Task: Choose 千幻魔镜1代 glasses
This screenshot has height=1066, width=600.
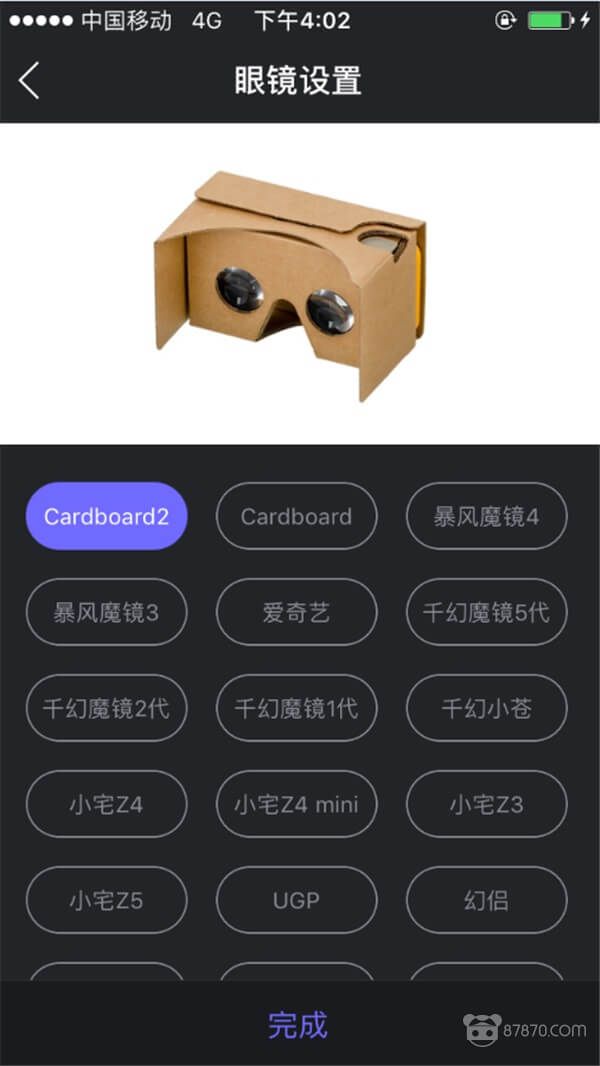Action: pyautogui.click(x=296, y=708)
